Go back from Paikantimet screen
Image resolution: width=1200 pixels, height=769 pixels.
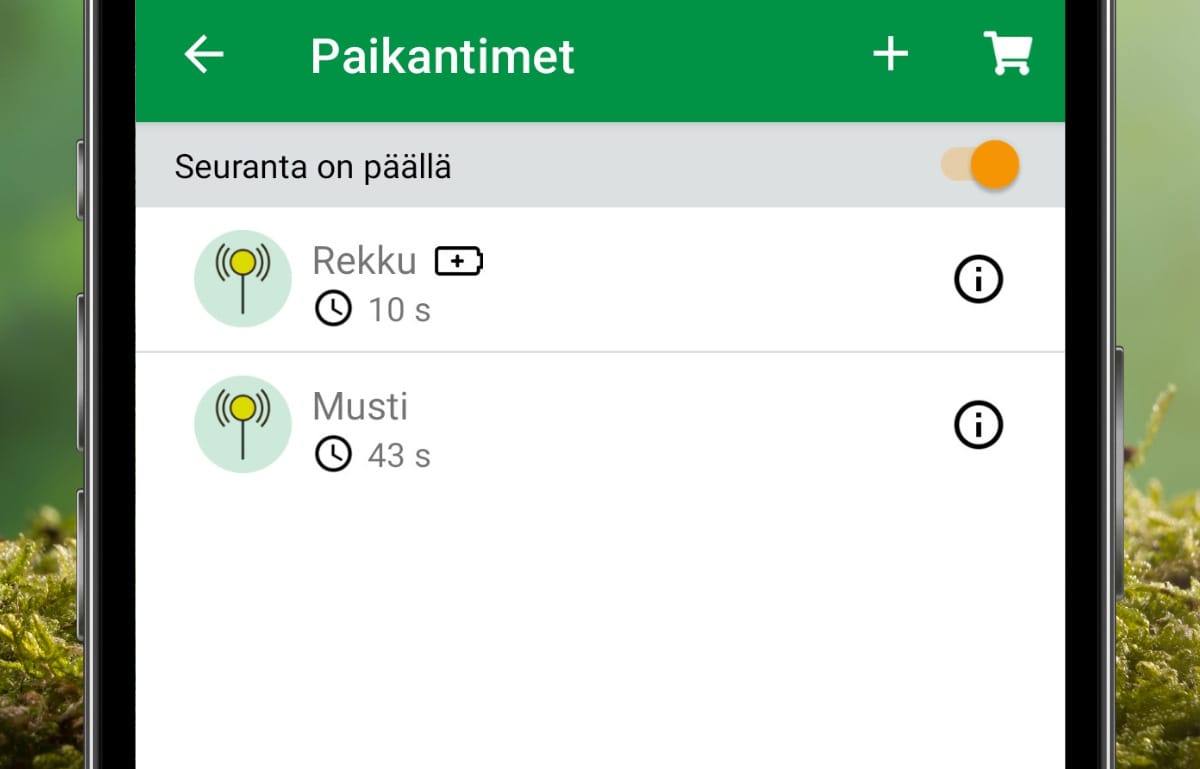click(204, 55)
